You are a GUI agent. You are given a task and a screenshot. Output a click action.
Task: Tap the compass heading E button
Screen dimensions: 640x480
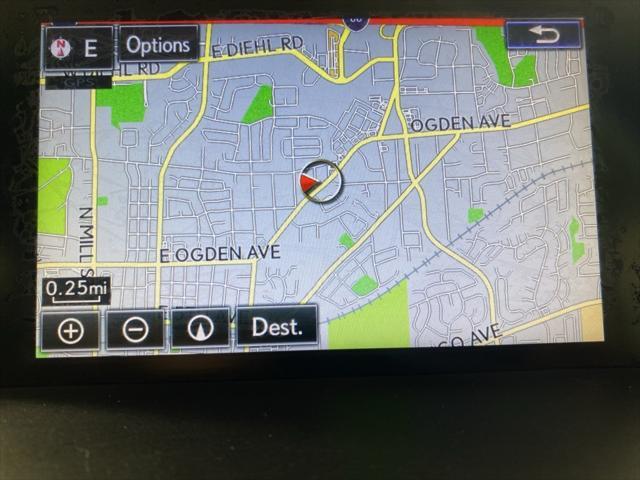pos(78,47)
